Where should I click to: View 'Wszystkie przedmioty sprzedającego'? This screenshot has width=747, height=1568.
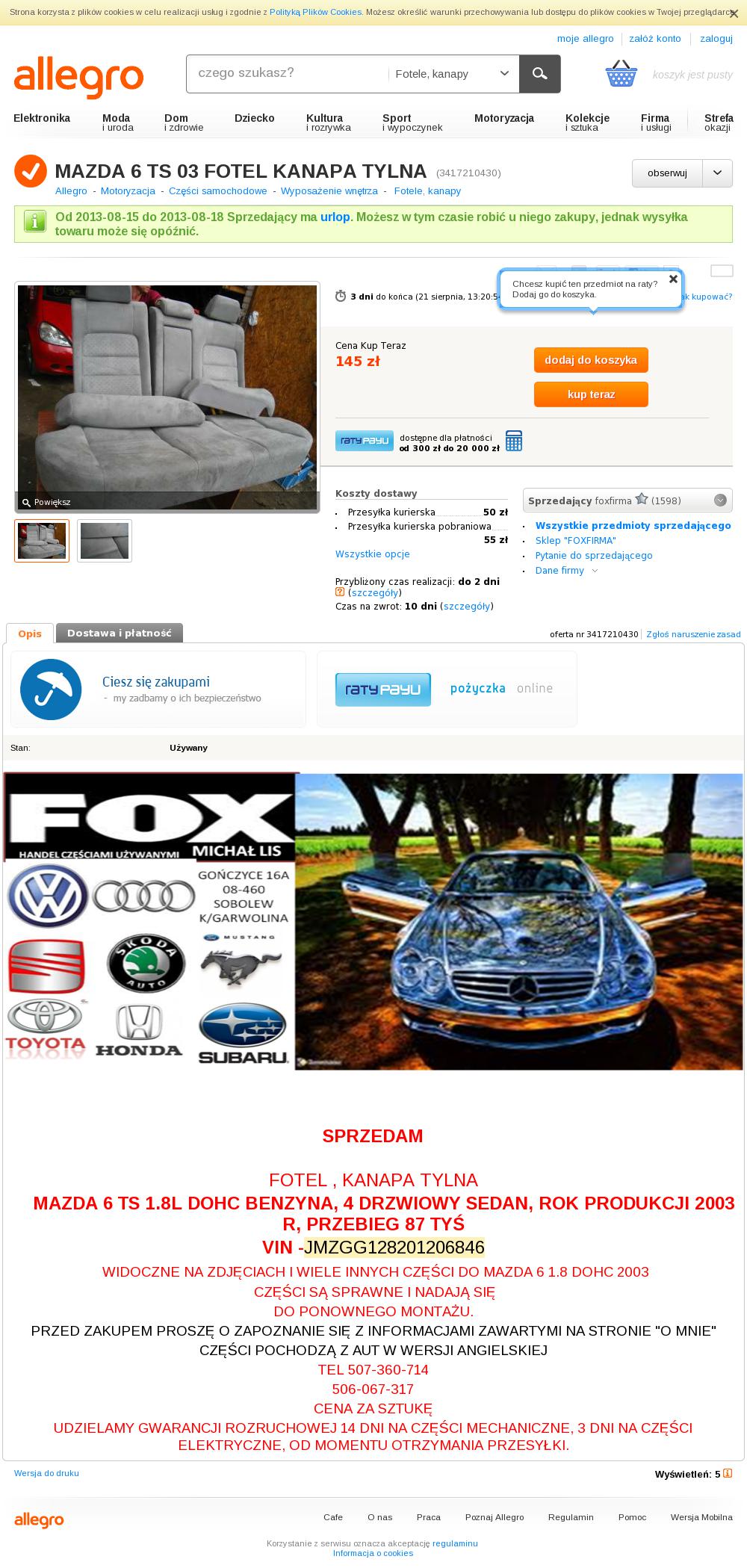pos(633,526)
